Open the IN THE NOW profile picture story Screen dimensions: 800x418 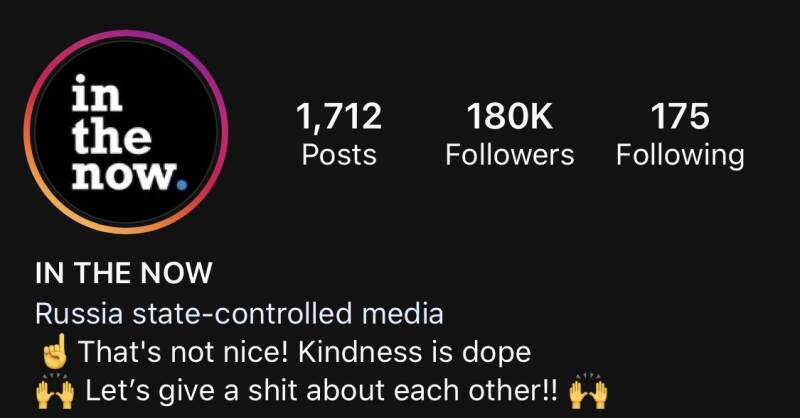coord(126,138)
